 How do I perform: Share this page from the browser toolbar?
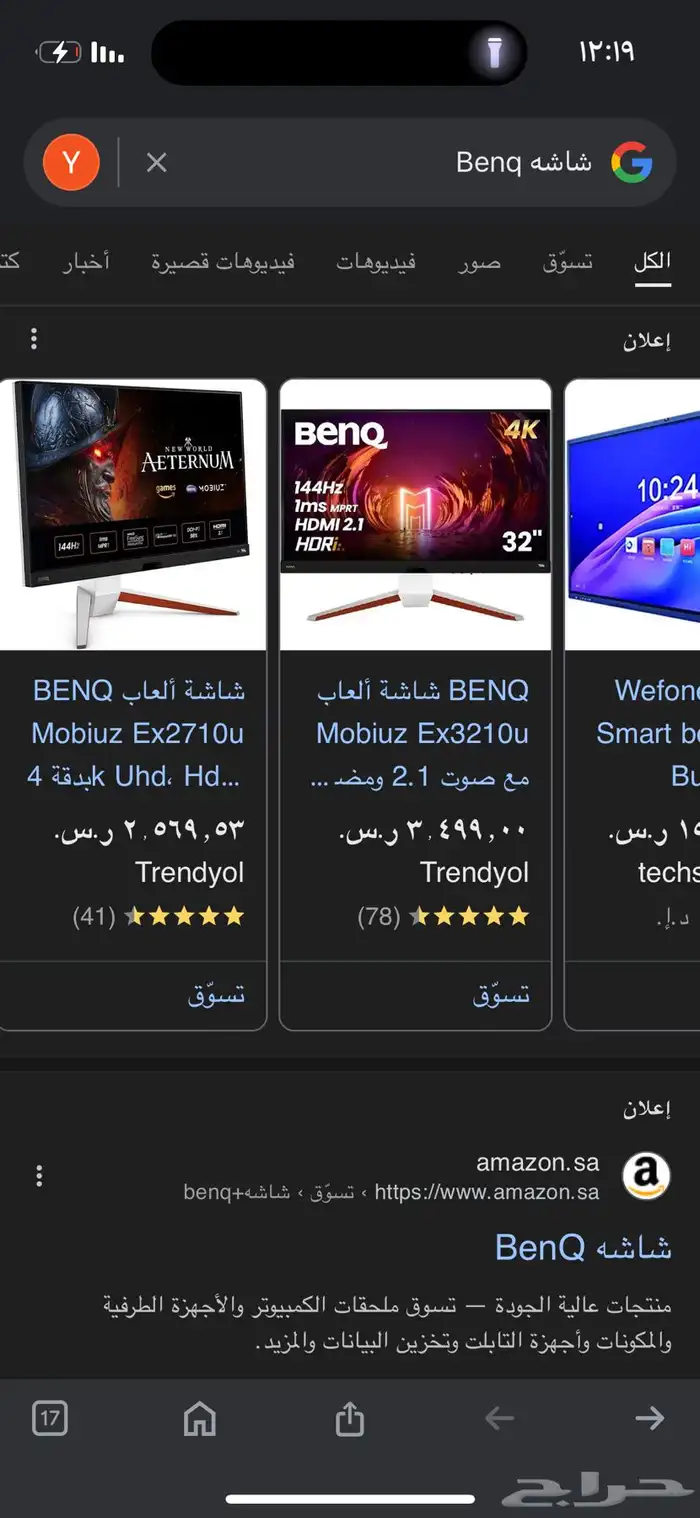[349, 1418]
